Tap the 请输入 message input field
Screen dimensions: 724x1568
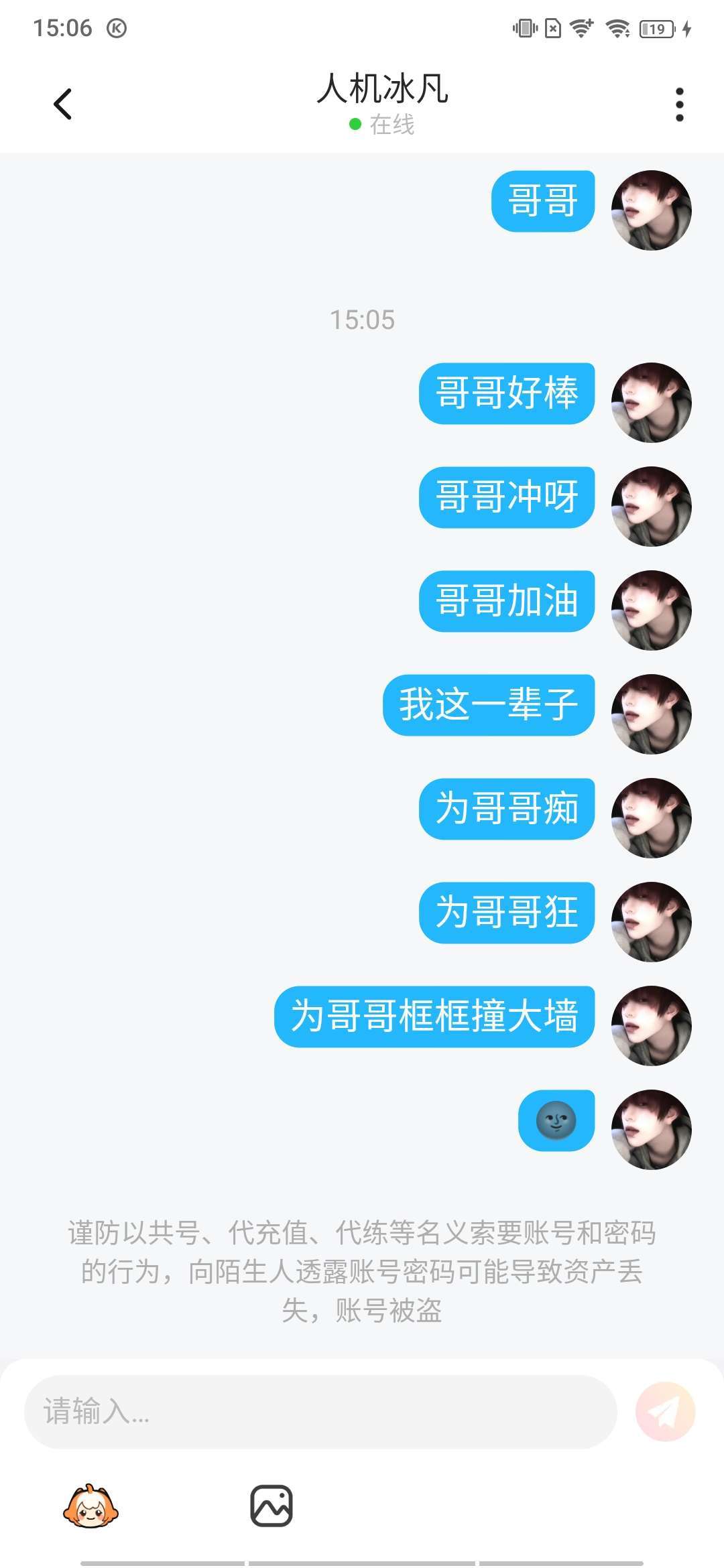coord(320,1411)
